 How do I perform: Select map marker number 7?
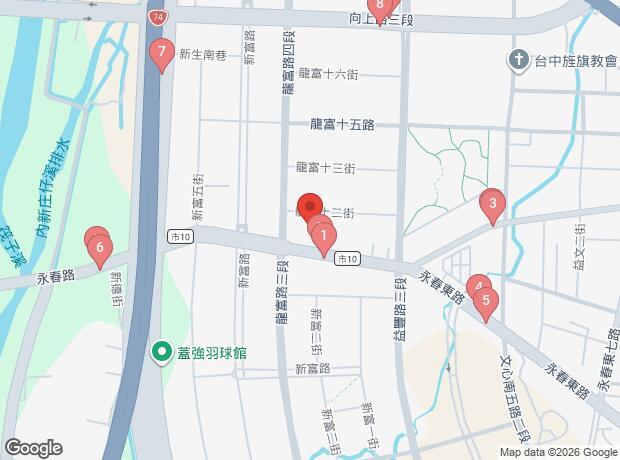(x=162, y=53)
